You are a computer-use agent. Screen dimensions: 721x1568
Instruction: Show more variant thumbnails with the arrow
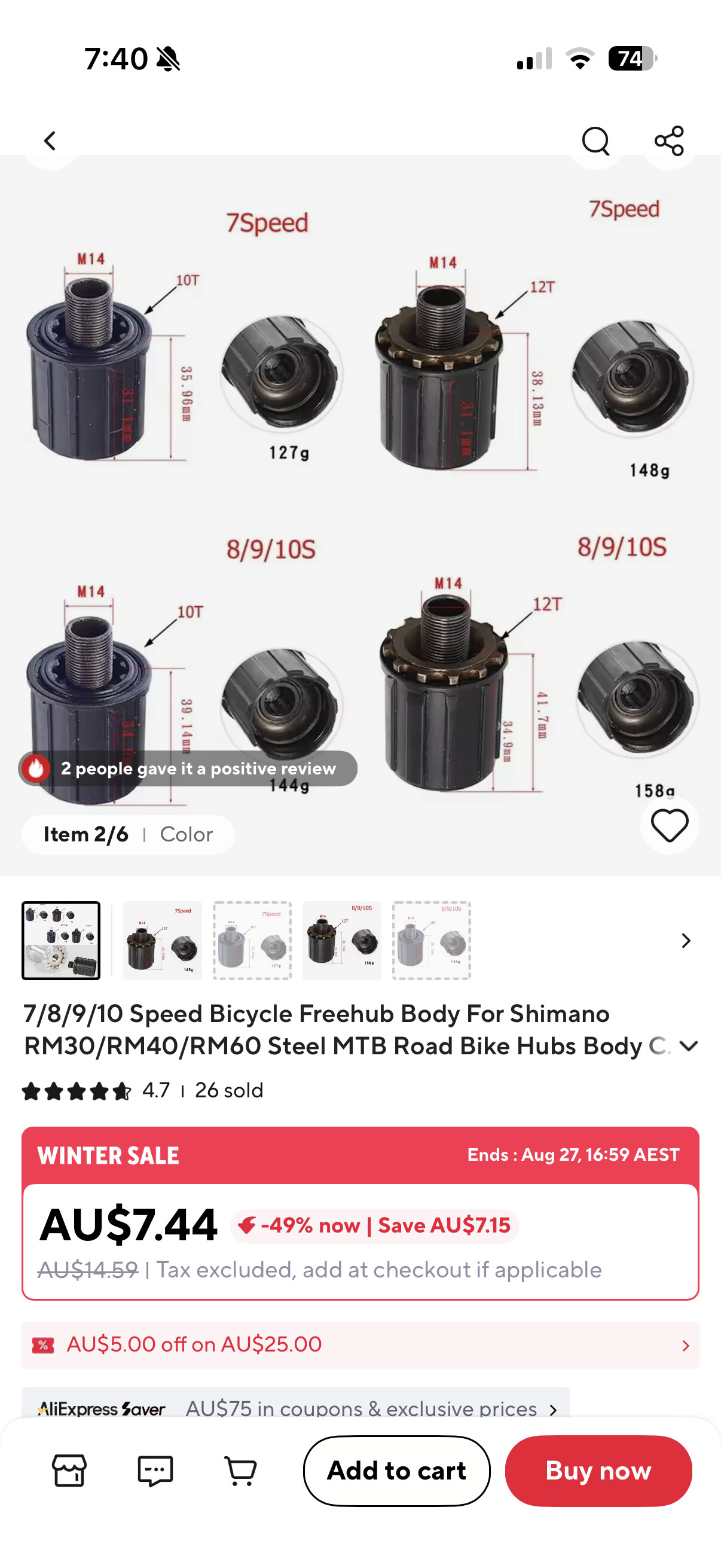[686, 941]
